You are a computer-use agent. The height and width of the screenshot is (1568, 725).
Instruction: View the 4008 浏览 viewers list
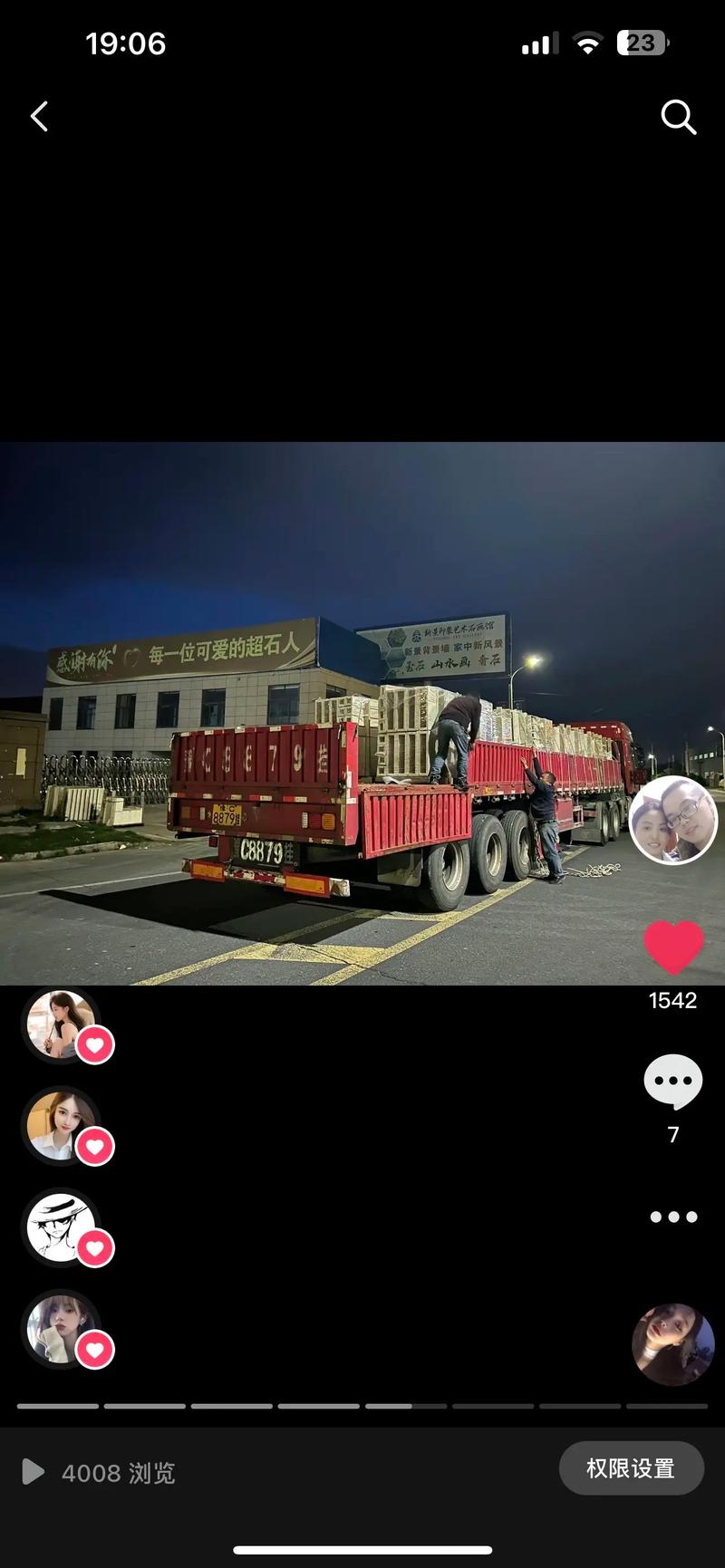point(100,1472)
